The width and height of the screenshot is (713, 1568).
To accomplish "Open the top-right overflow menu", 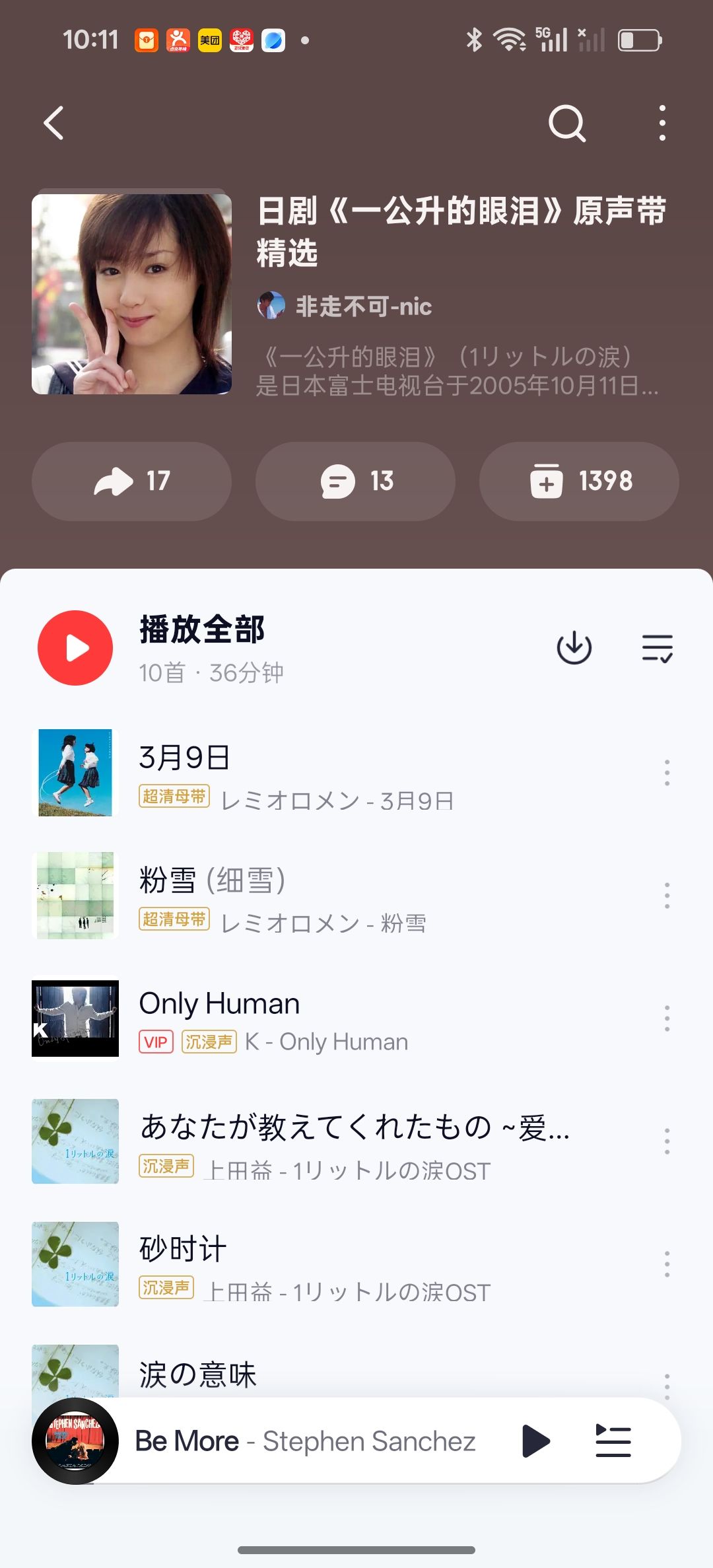I will 662,124.
